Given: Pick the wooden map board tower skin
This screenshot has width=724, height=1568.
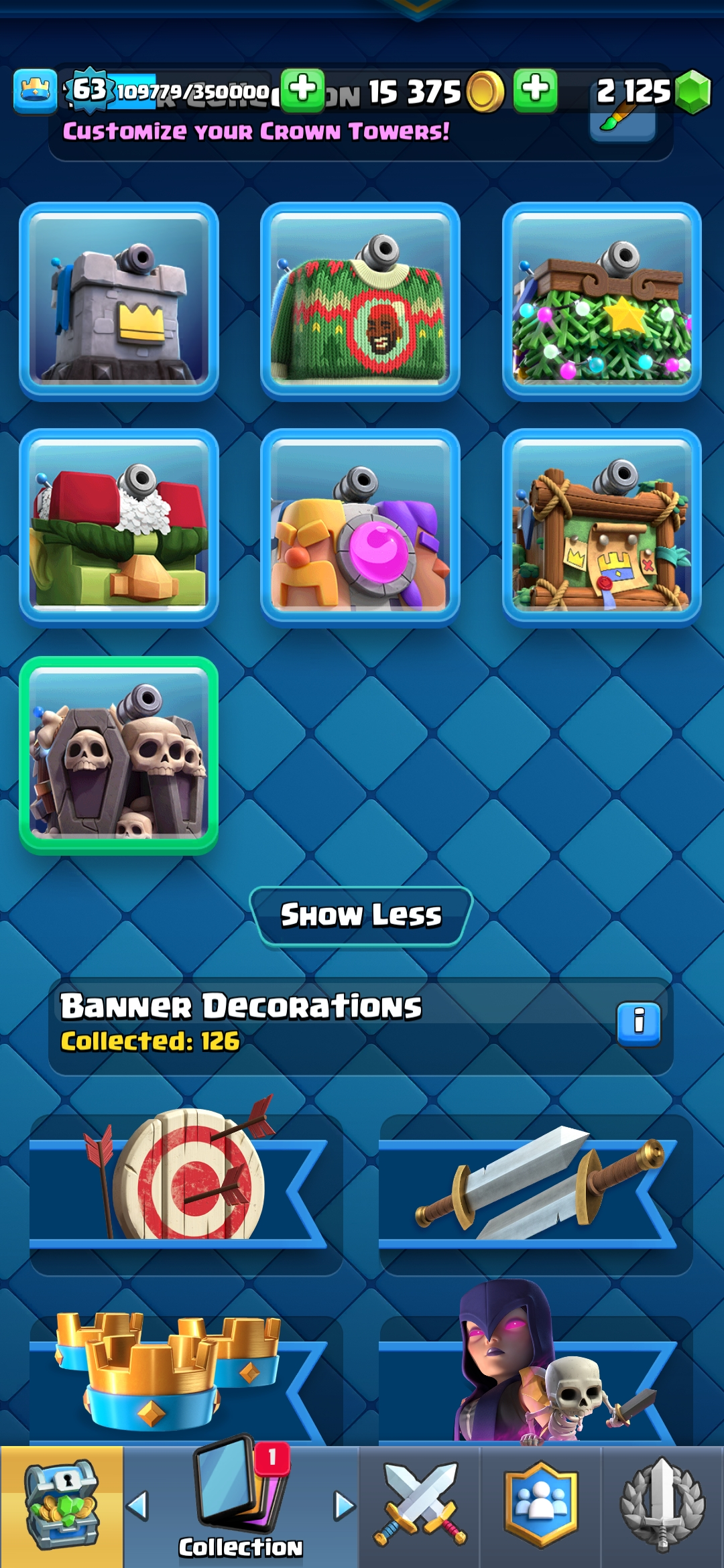Looking at the screenshot, I should 601,527.
